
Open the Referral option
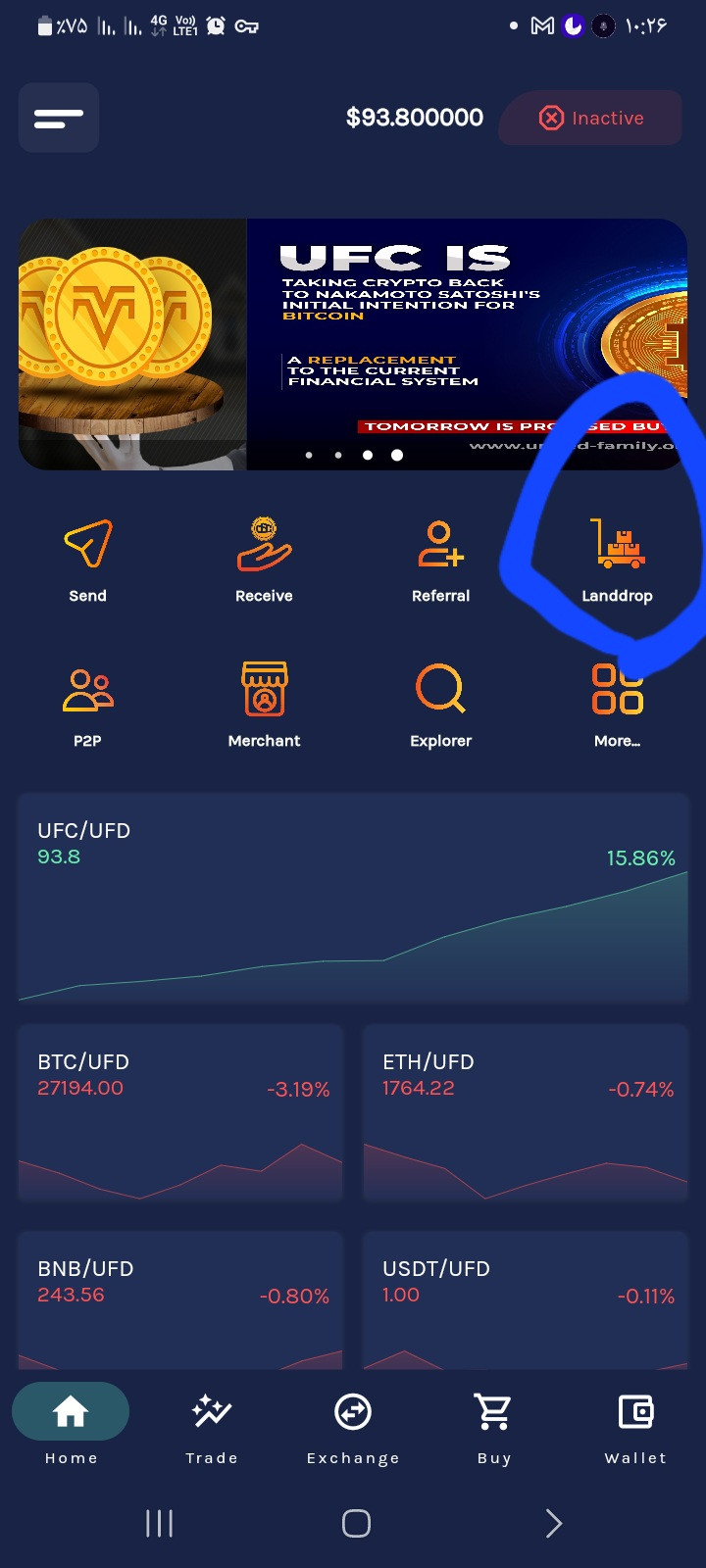click(440, 561)
